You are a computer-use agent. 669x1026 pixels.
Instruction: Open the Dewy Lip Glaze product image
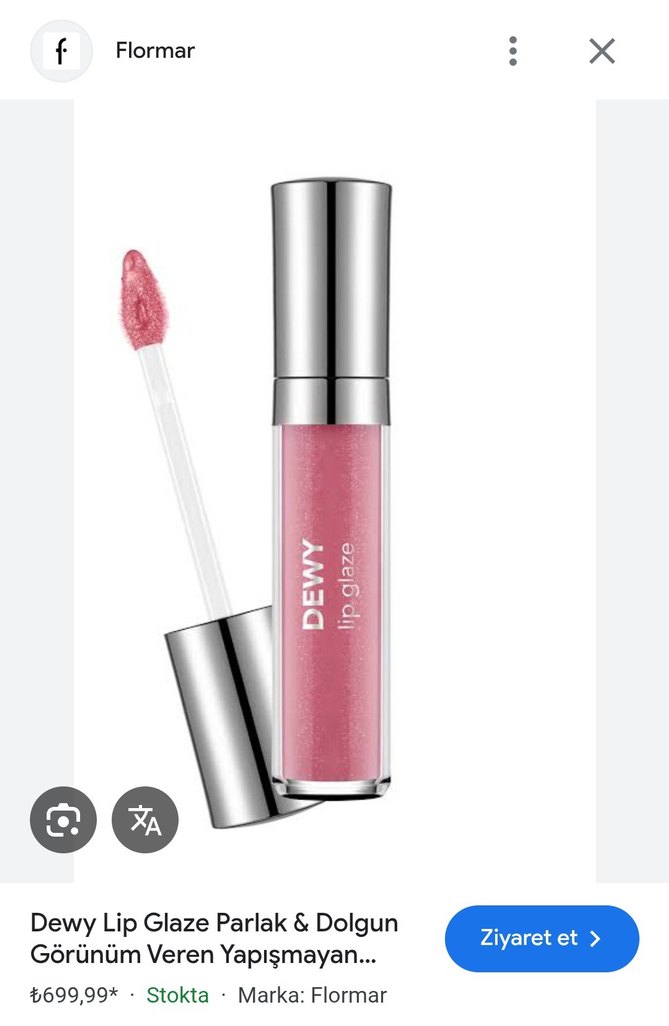(334, 490)
